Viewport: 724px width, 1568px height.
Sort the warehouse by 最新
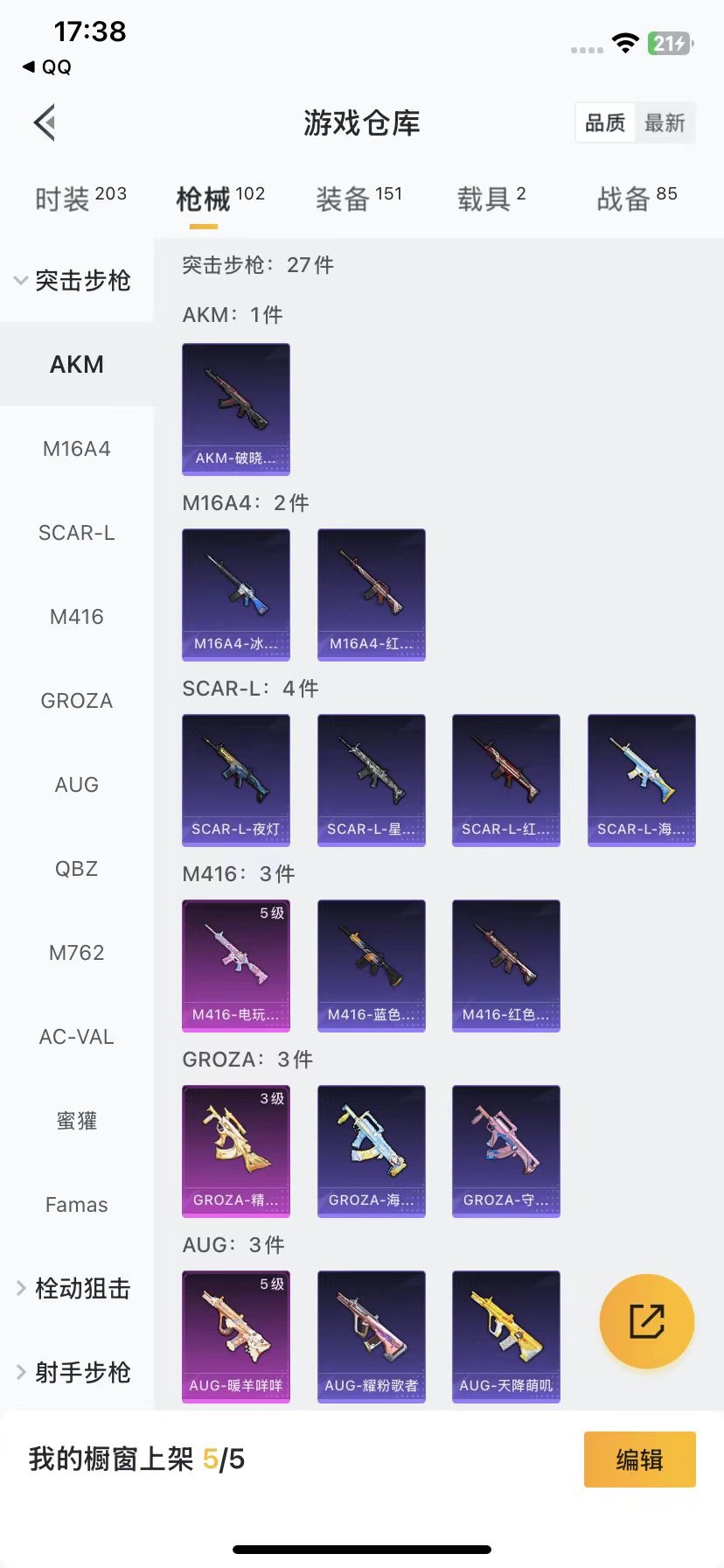[665, 122]
